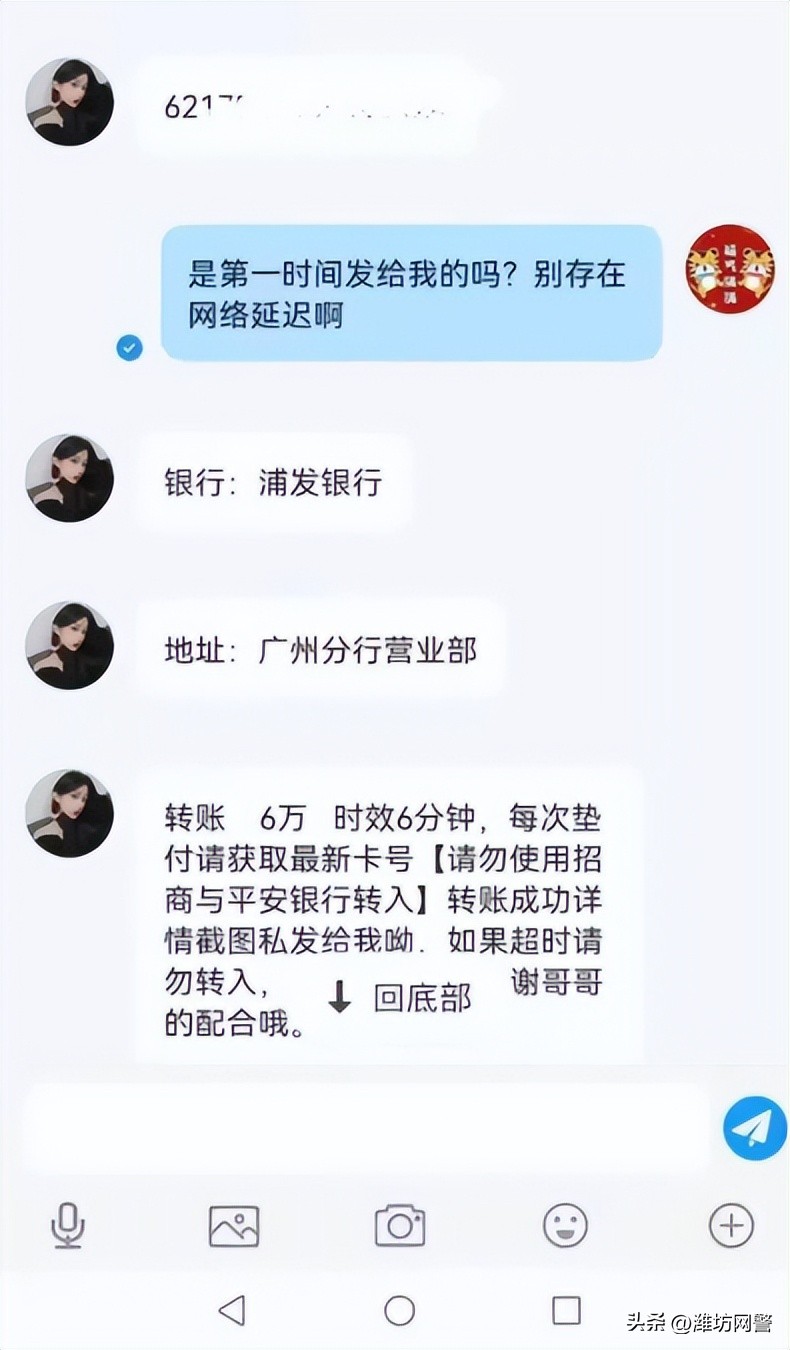Screen dimensions: 790x1350
Task: Tap the avatar beside 地址：广州分行营业部
Action: (70, 645)
